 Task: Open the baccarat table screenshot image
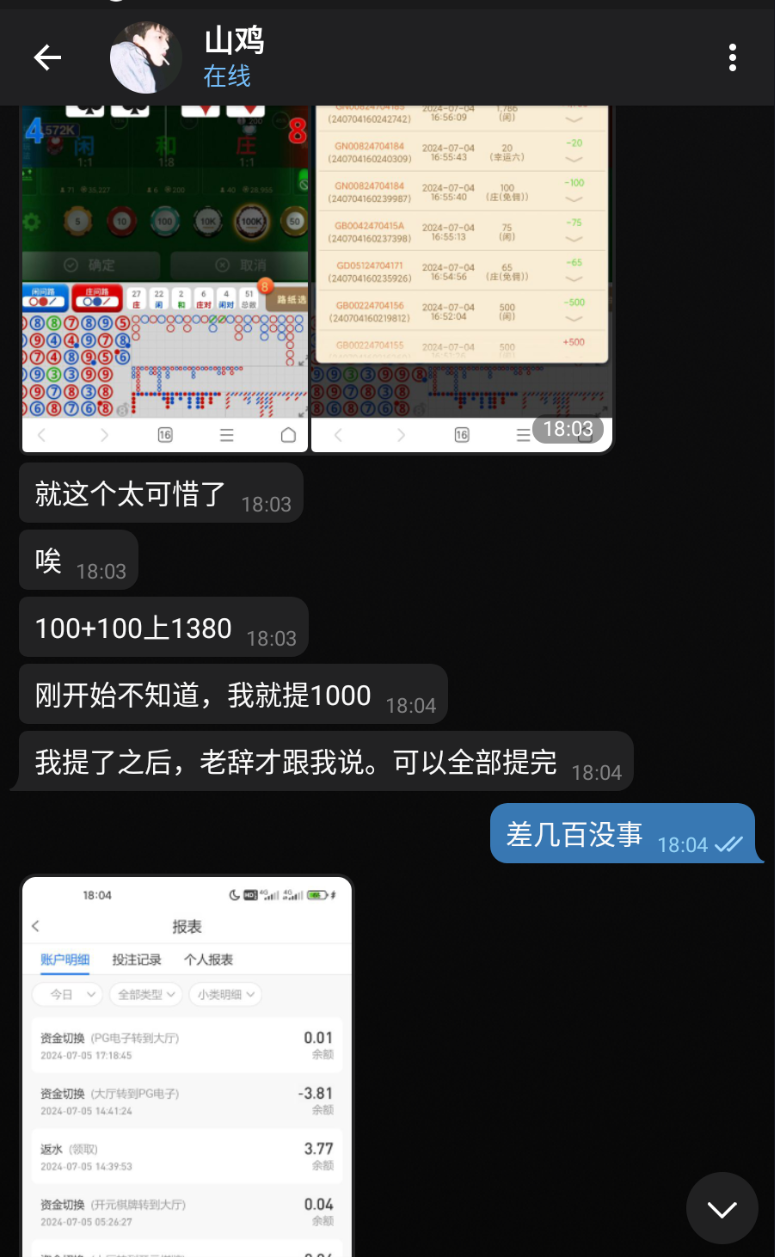(165, 270)
